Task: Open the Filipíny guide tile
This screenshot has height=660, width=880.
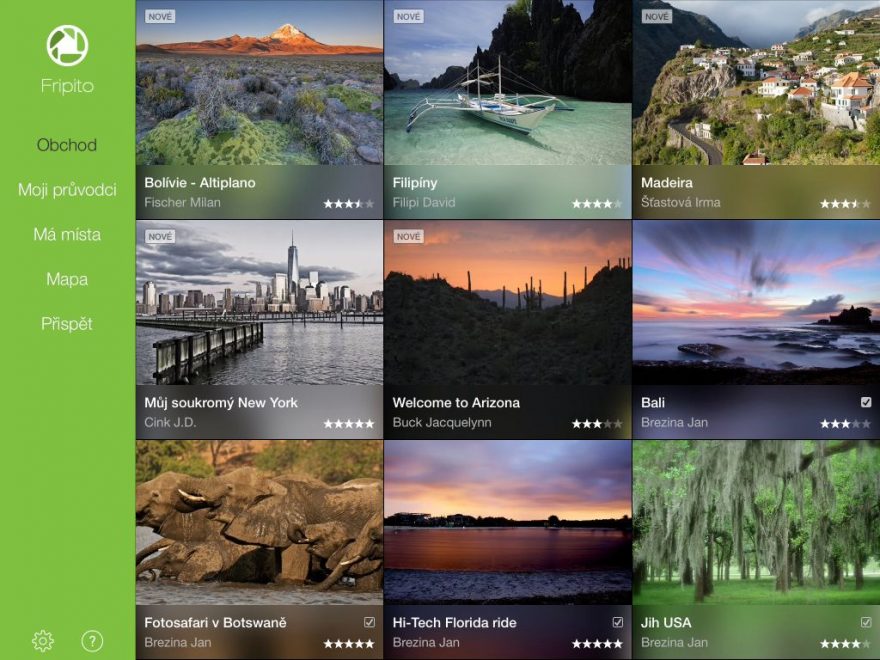Action: pyautogui.click(x=507, y=110)
